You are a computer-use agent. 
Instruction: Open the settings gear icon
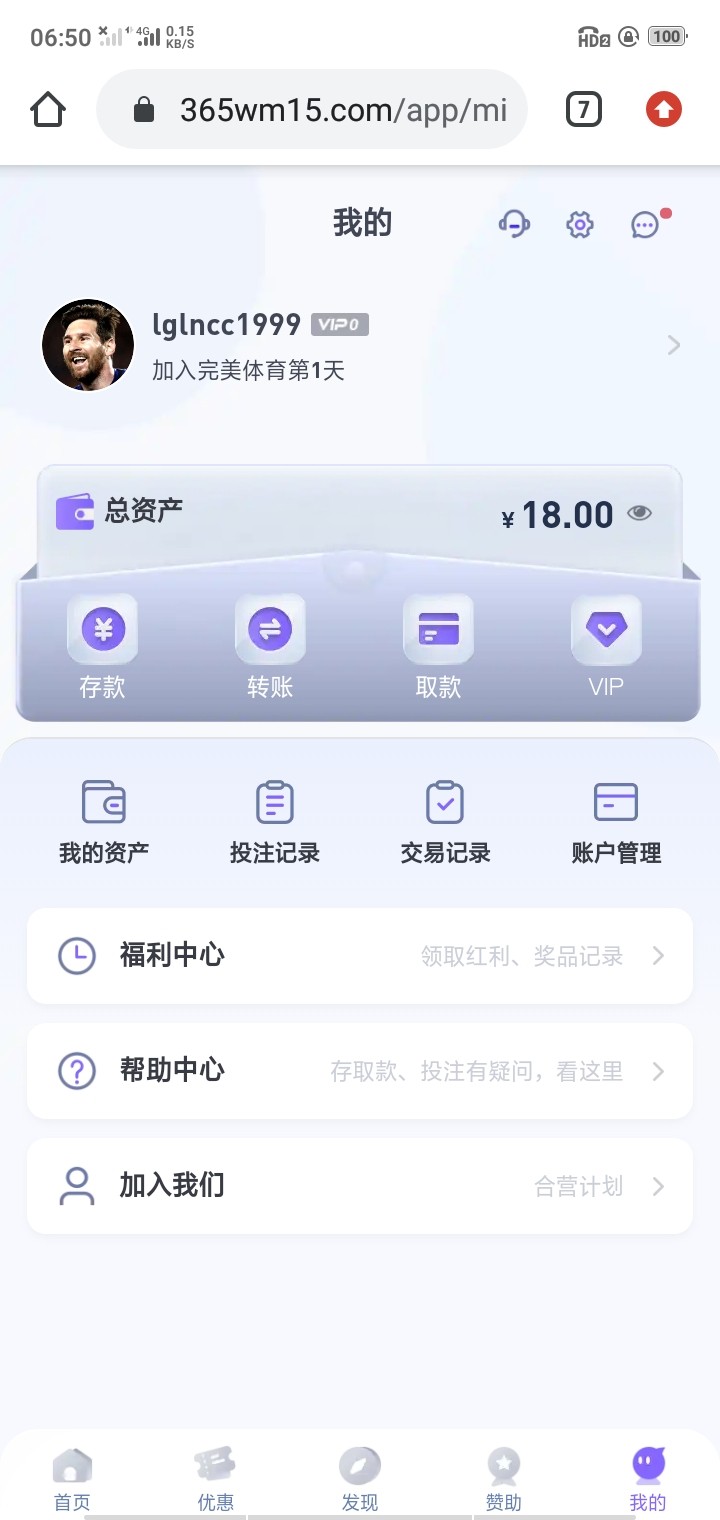coord(580,224)
